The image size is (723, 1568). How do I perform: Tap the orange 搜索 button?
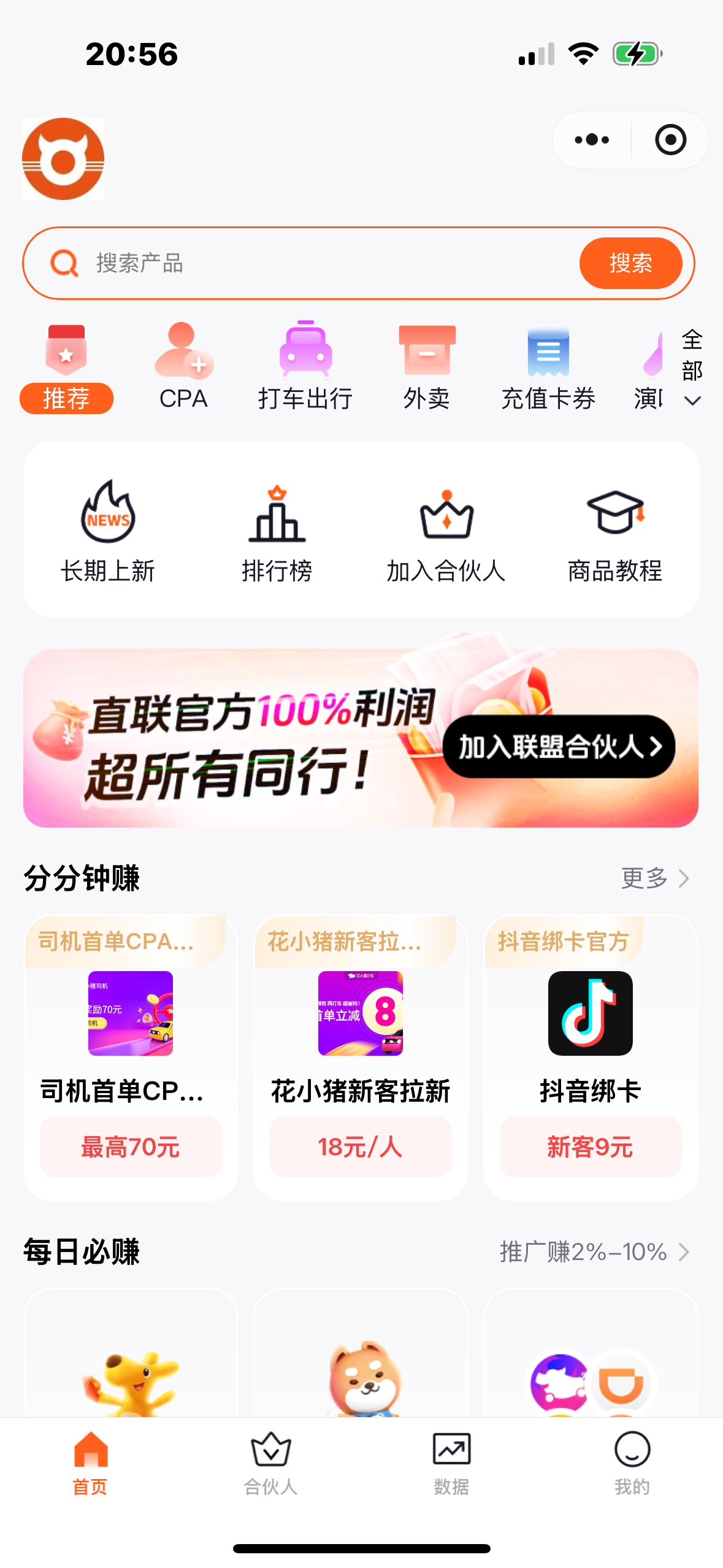(x=630, y=263)
